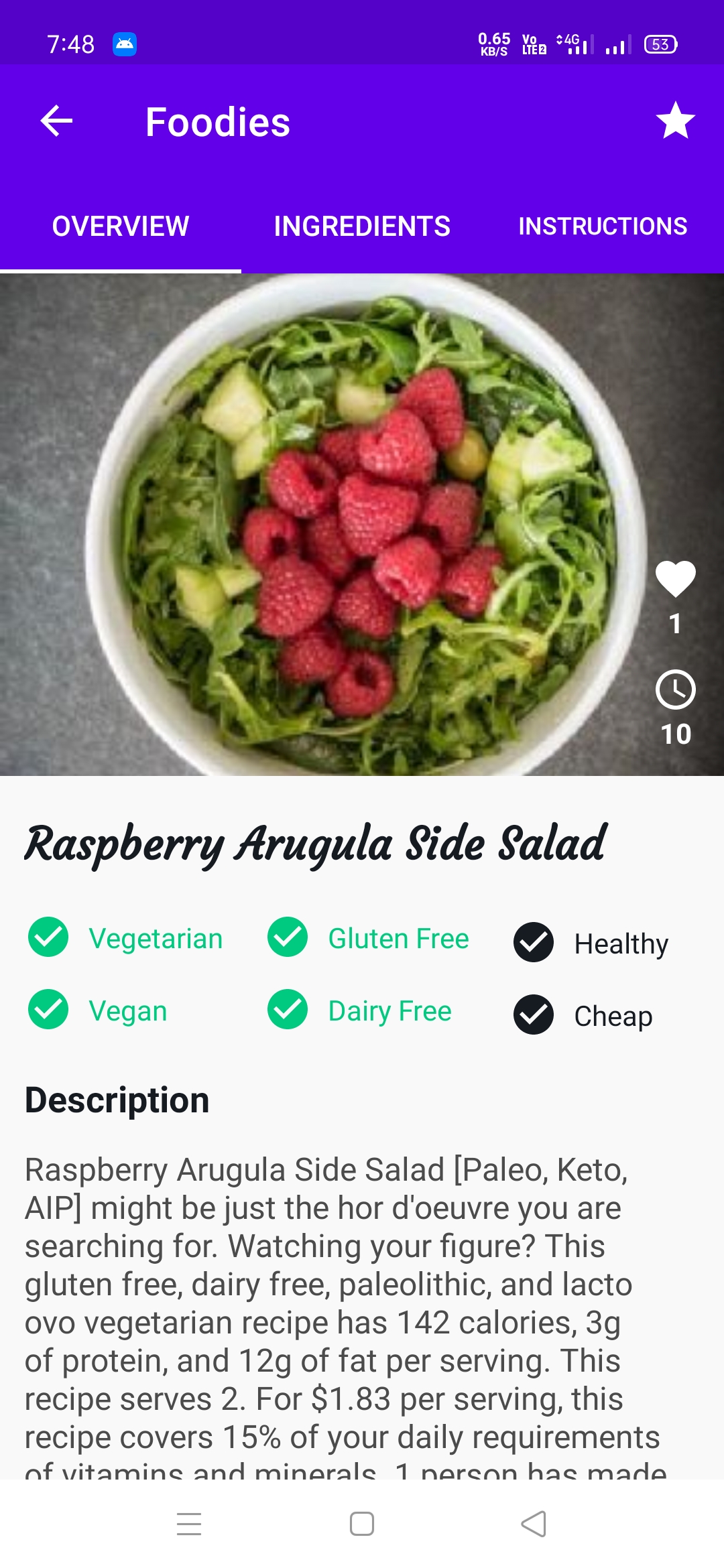Open recent apps from the navigation bar

189,1524
